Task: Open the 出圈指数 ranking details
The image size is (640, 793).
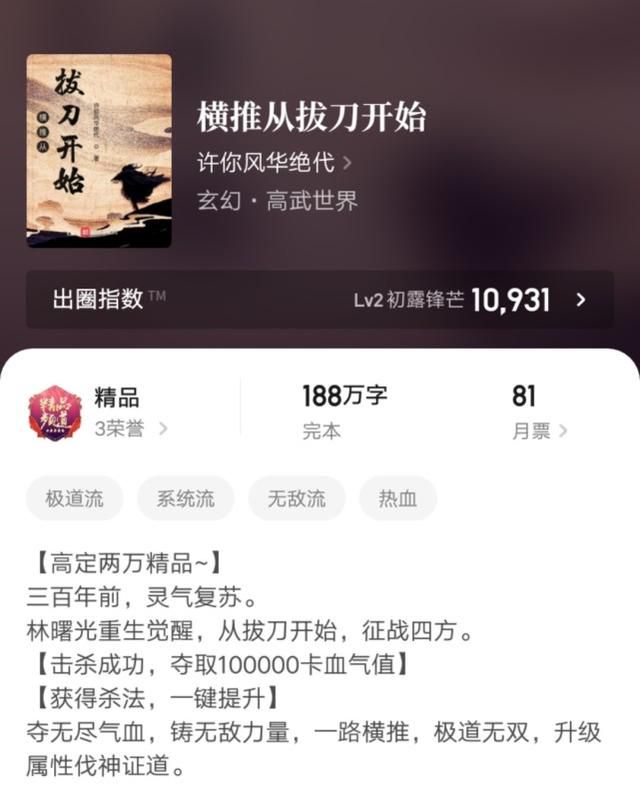Action: (319, 300)
